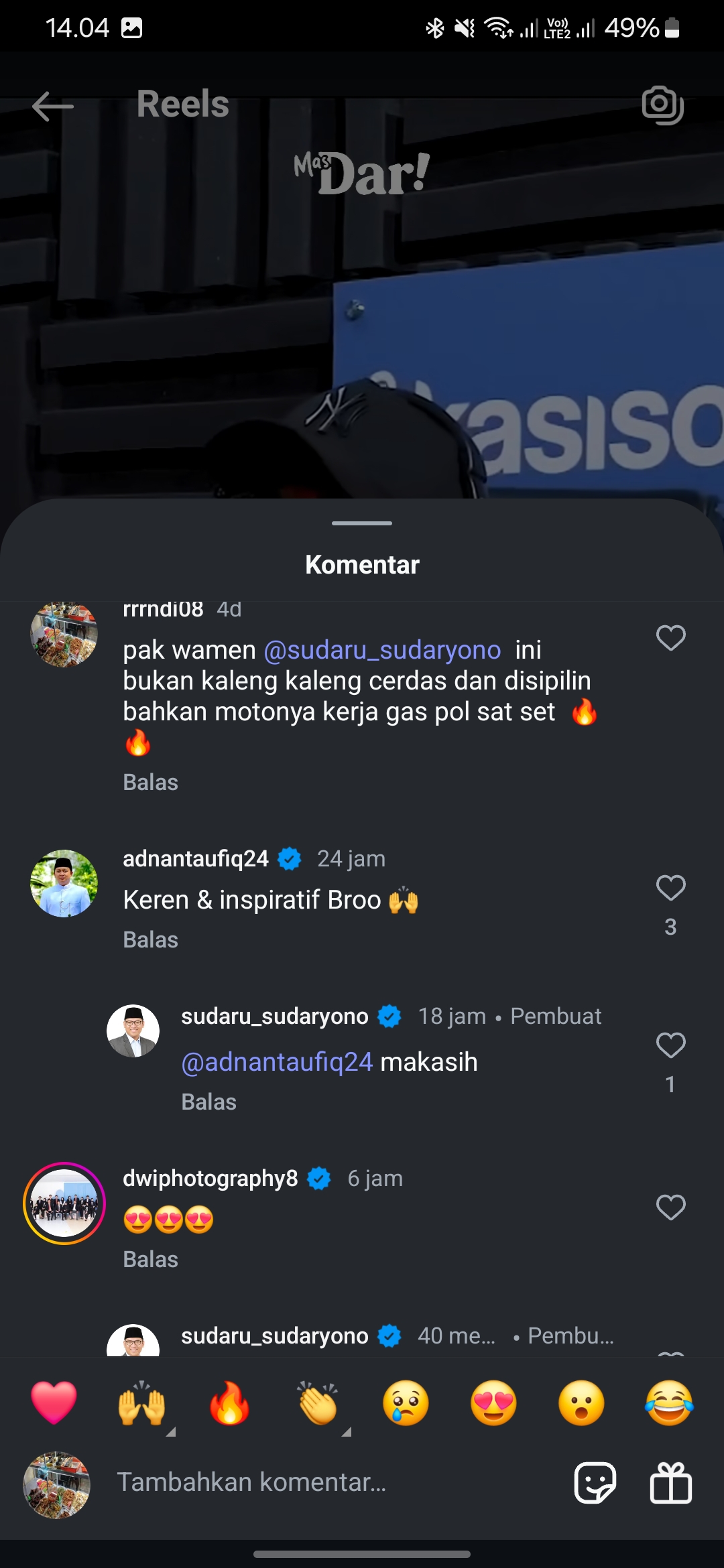Insert the red heart quick emoji
724x1568 pixels.
(54, 1403)
